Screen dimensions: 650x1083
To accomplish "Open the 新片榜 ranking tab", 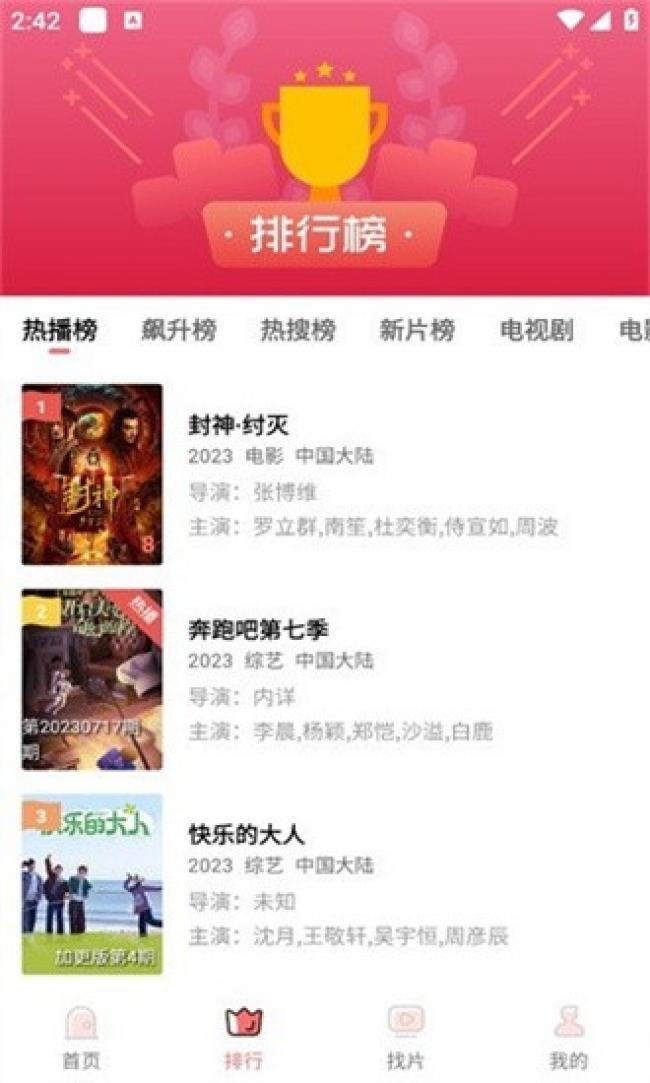I will point(417,330).
